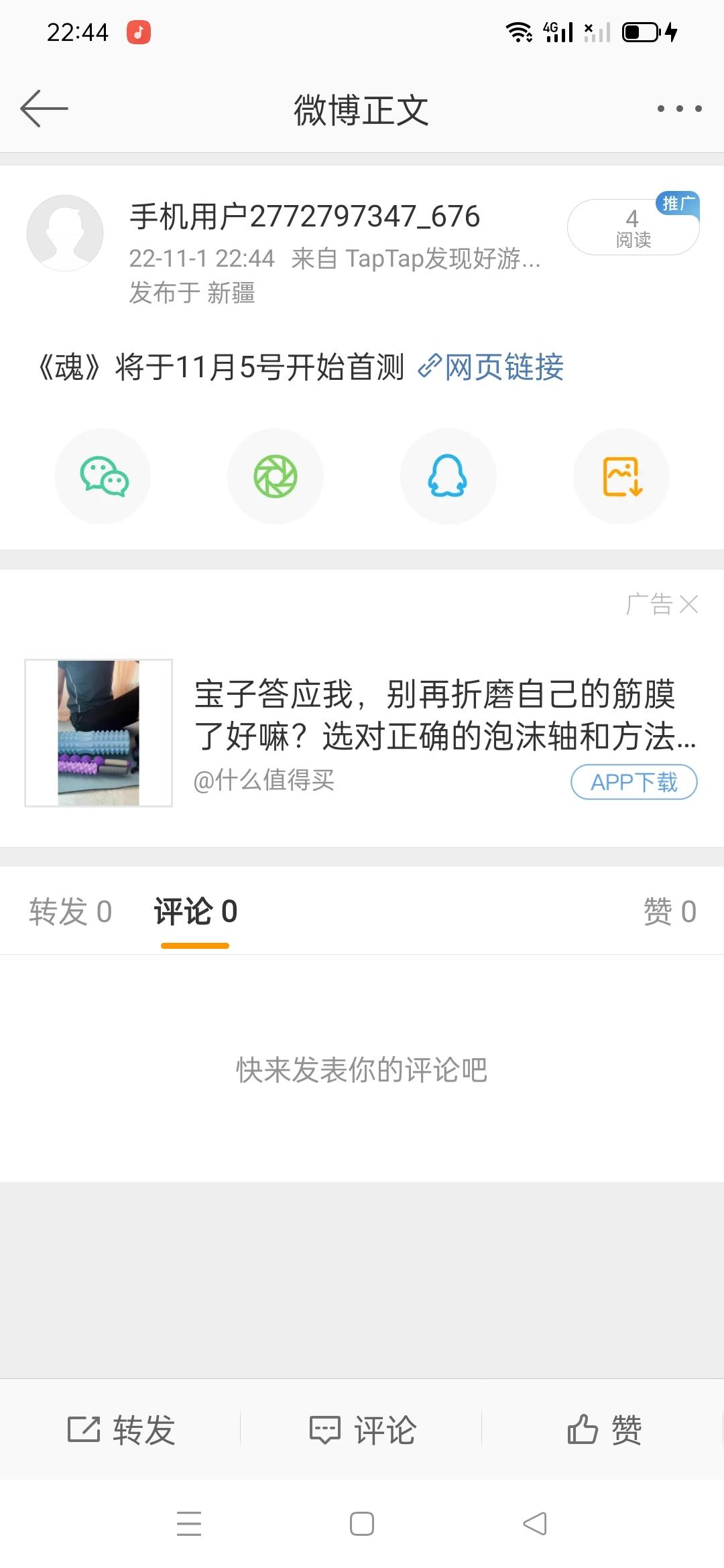Save the post as an image

tap(621, 476)
